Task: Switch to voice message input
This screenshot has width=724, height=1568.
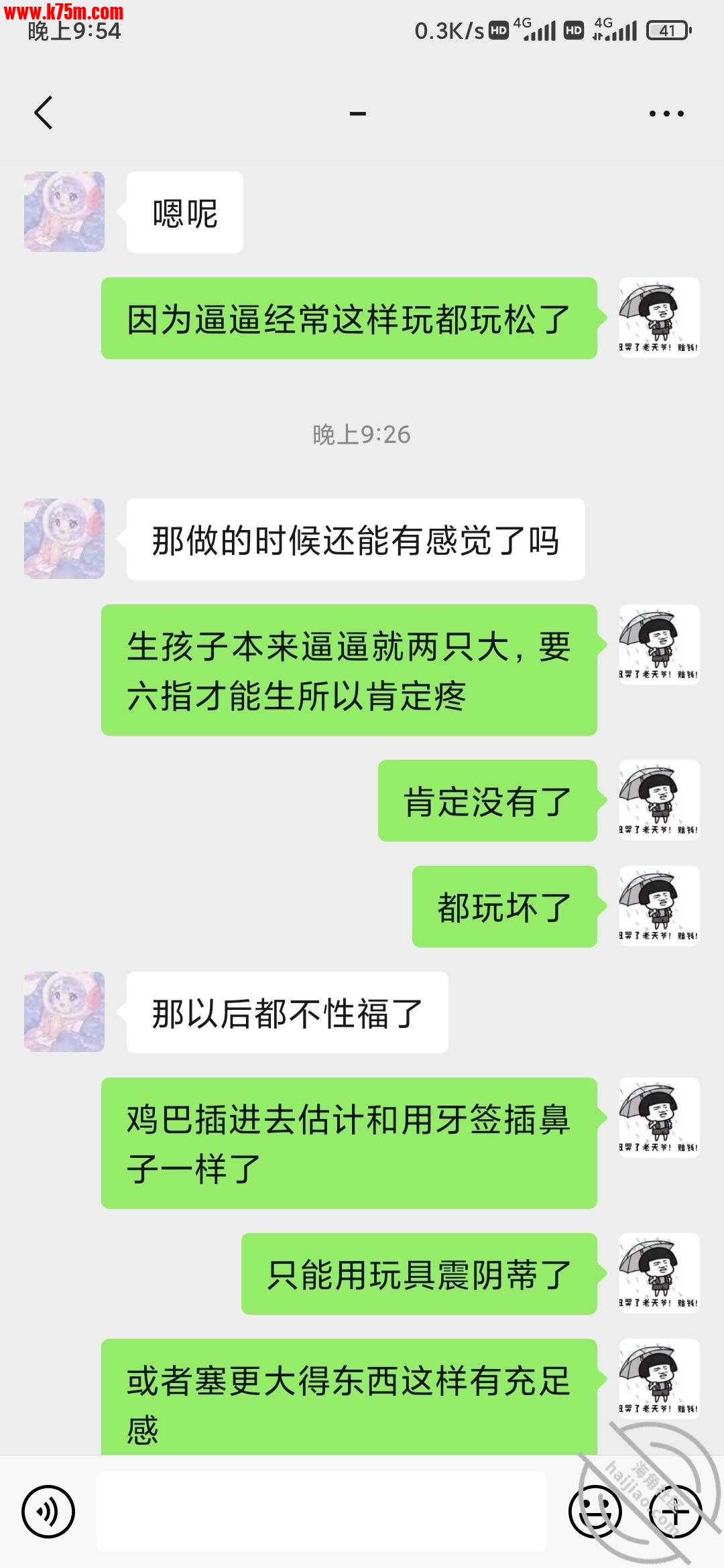Action: coord(48,1512)
